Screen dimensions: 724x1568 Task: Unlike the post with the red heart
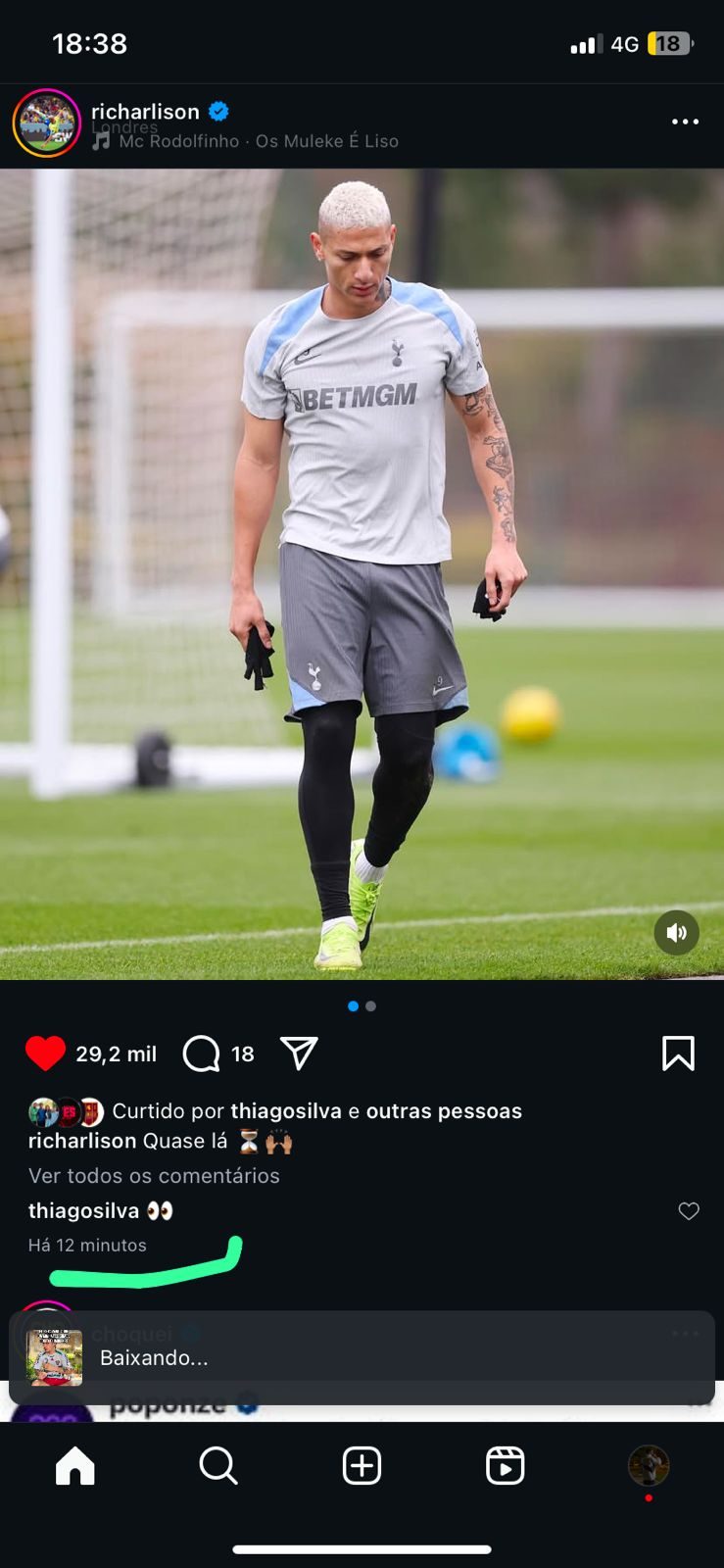(x=45, y=1053)
